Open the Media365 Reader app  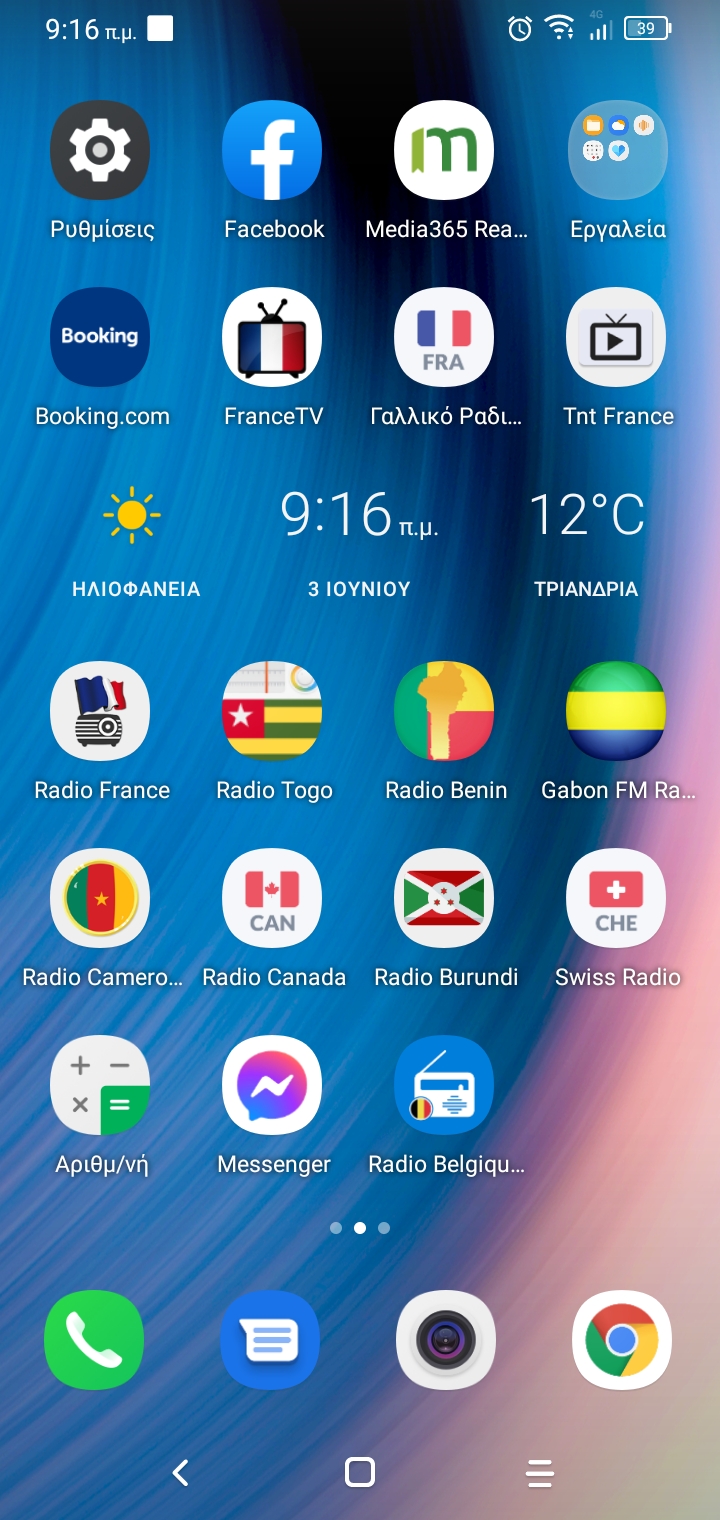tap(444, 150)
